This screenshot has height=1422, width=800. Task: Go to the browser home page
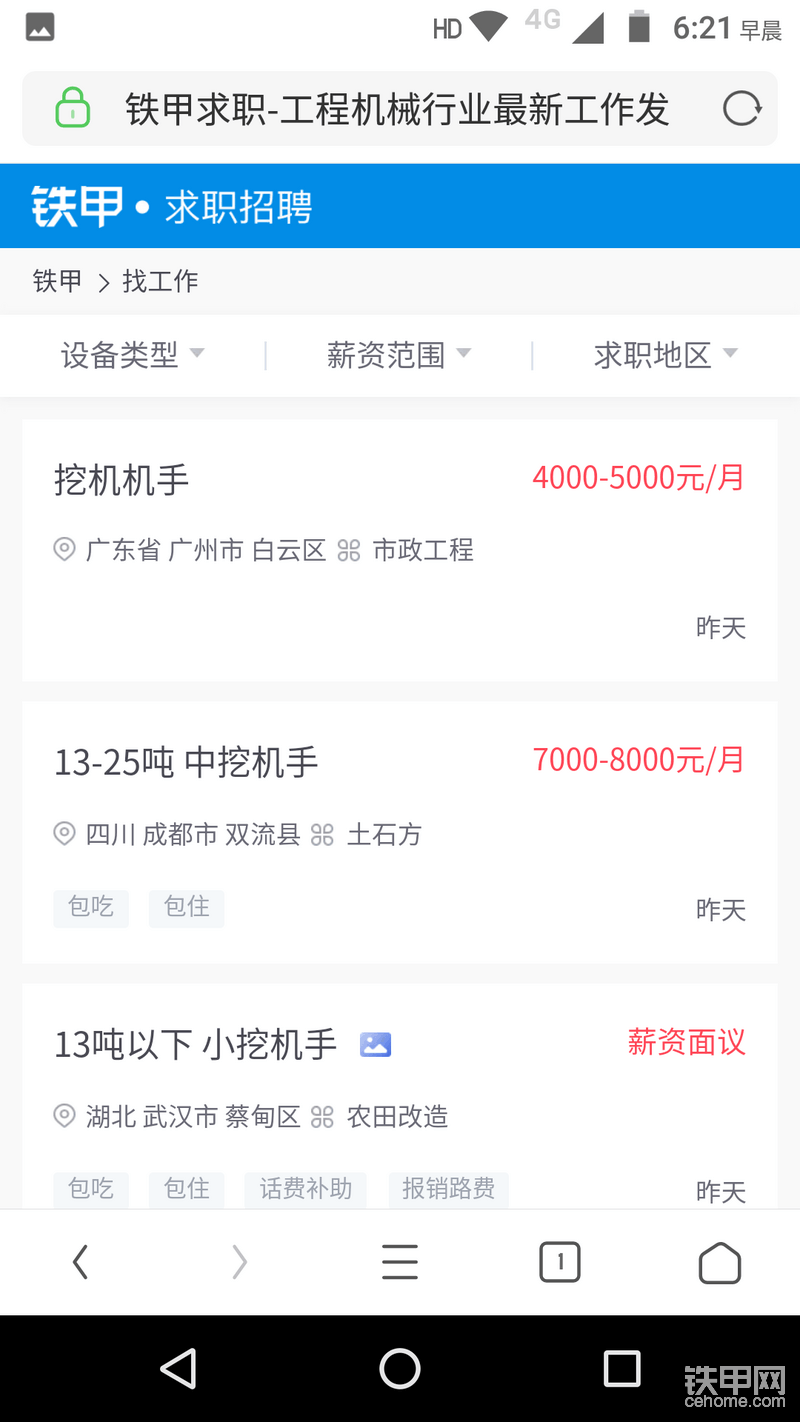point(720,1263)
